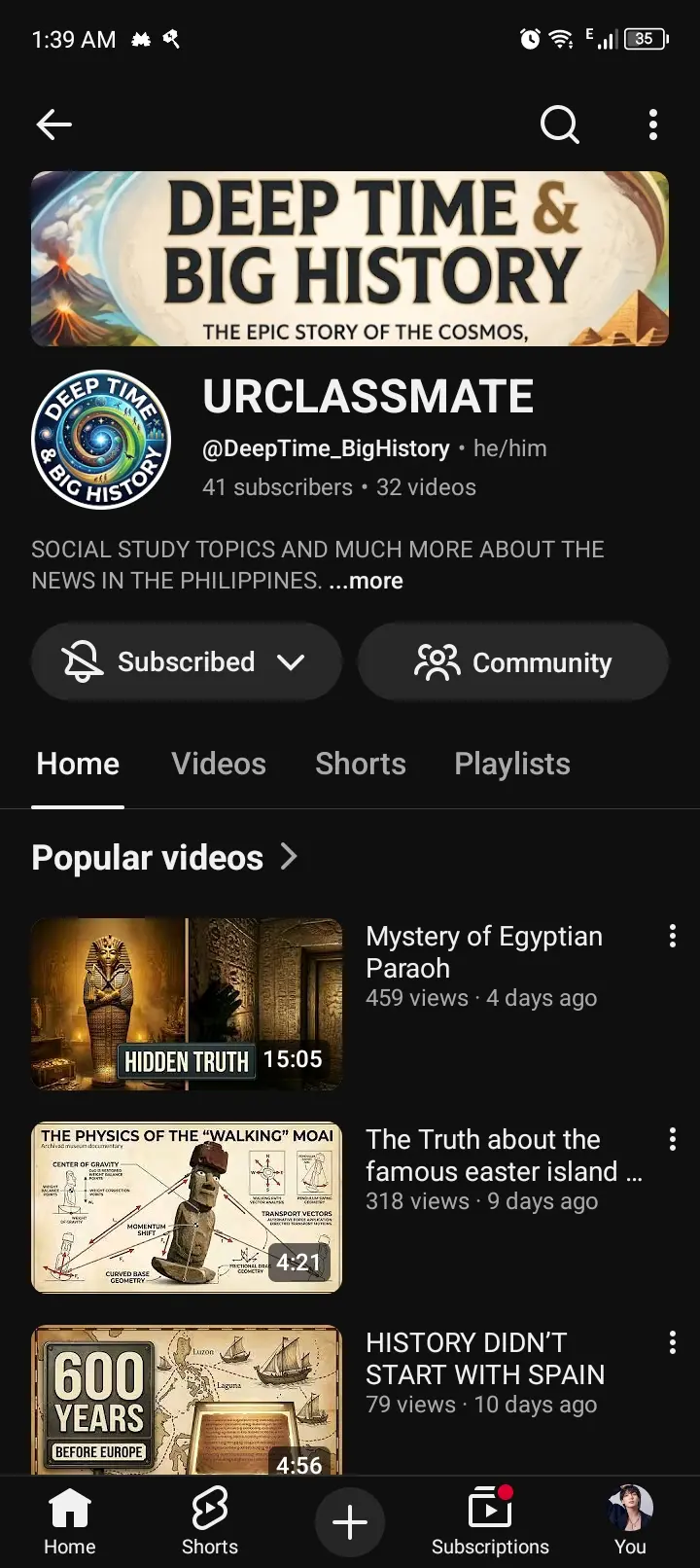This screenshot has height=1568, width=700.
Task: Tap the plus create button
Action: 350,1522
